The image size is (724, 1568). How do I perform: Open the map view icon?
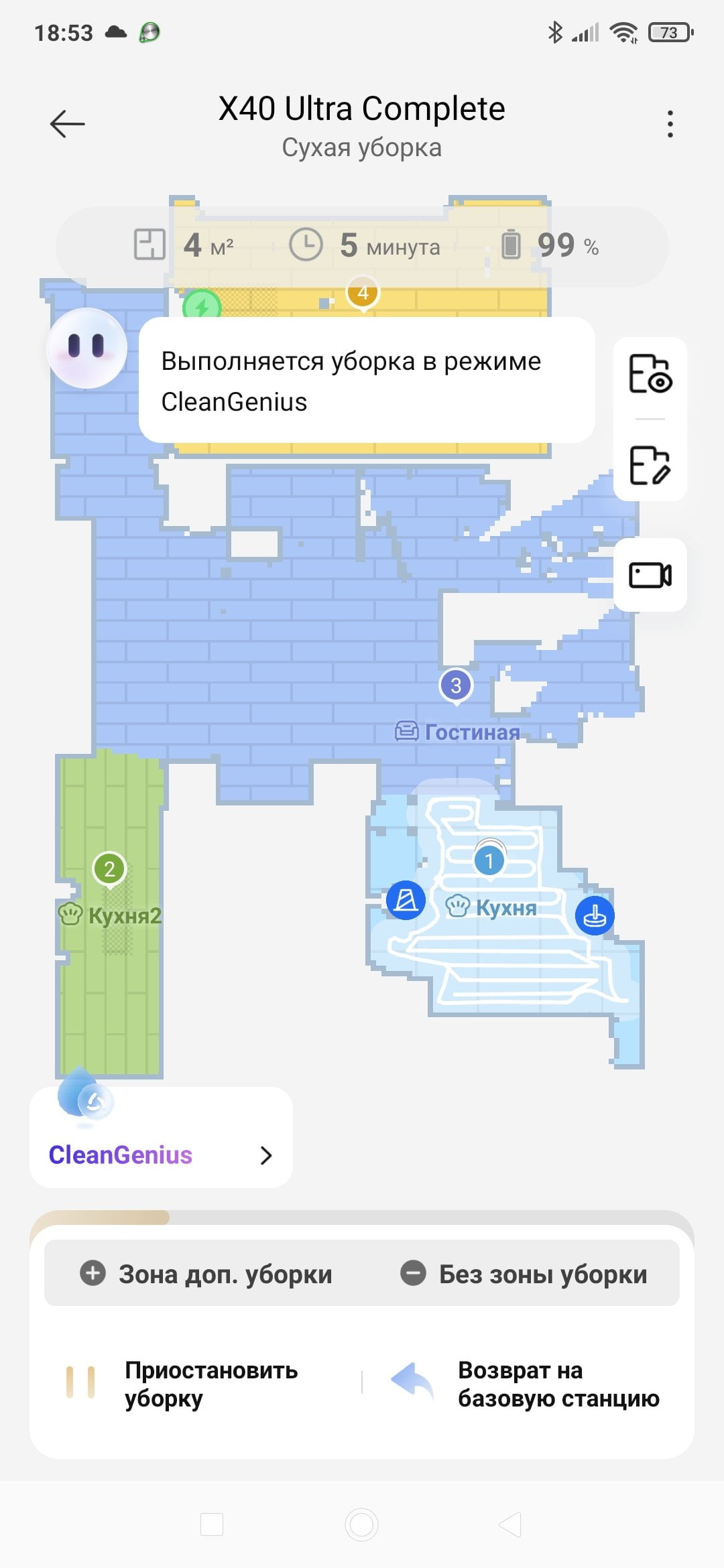point(650,373)
